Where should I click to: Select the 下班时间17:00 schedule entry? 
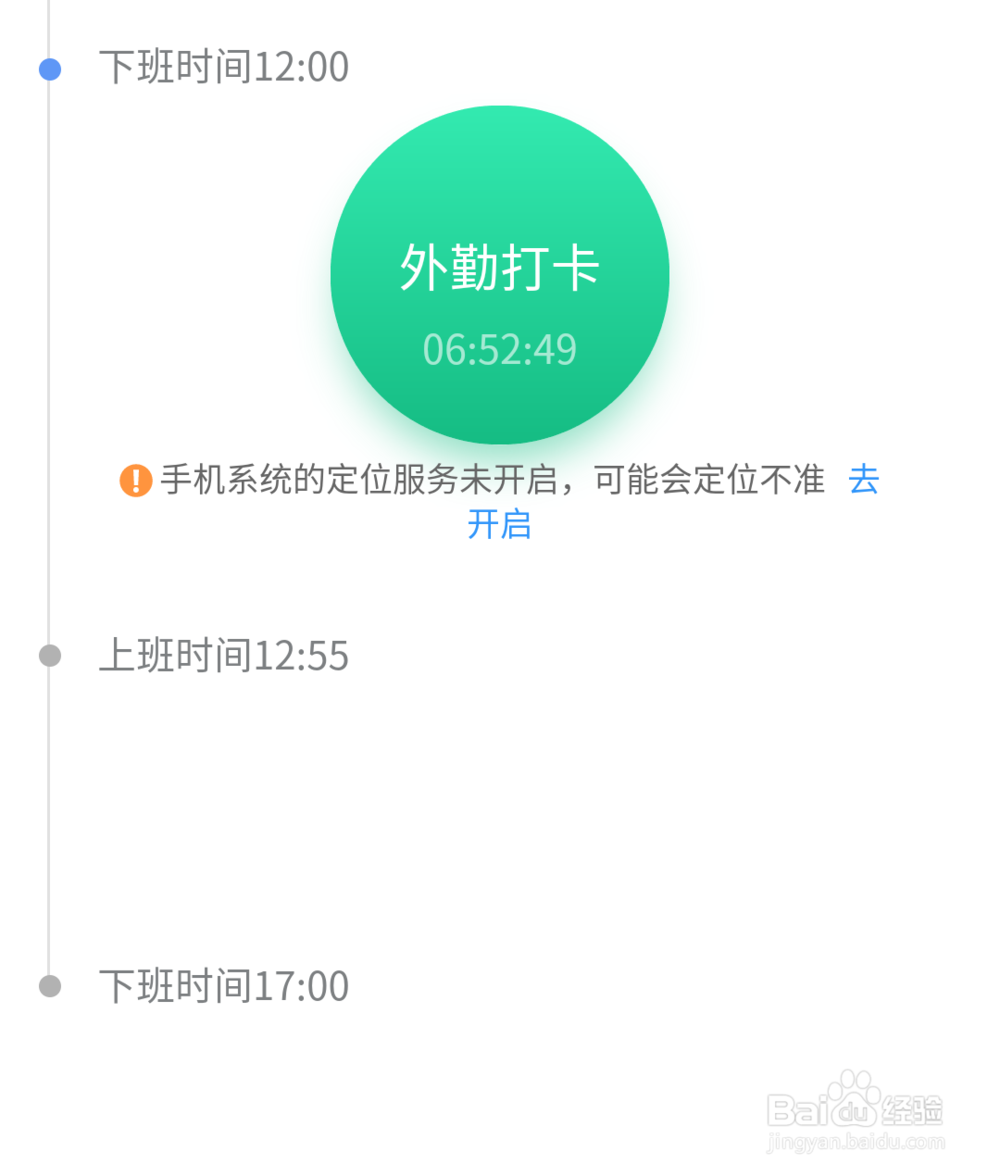click(x=224, y=986)
